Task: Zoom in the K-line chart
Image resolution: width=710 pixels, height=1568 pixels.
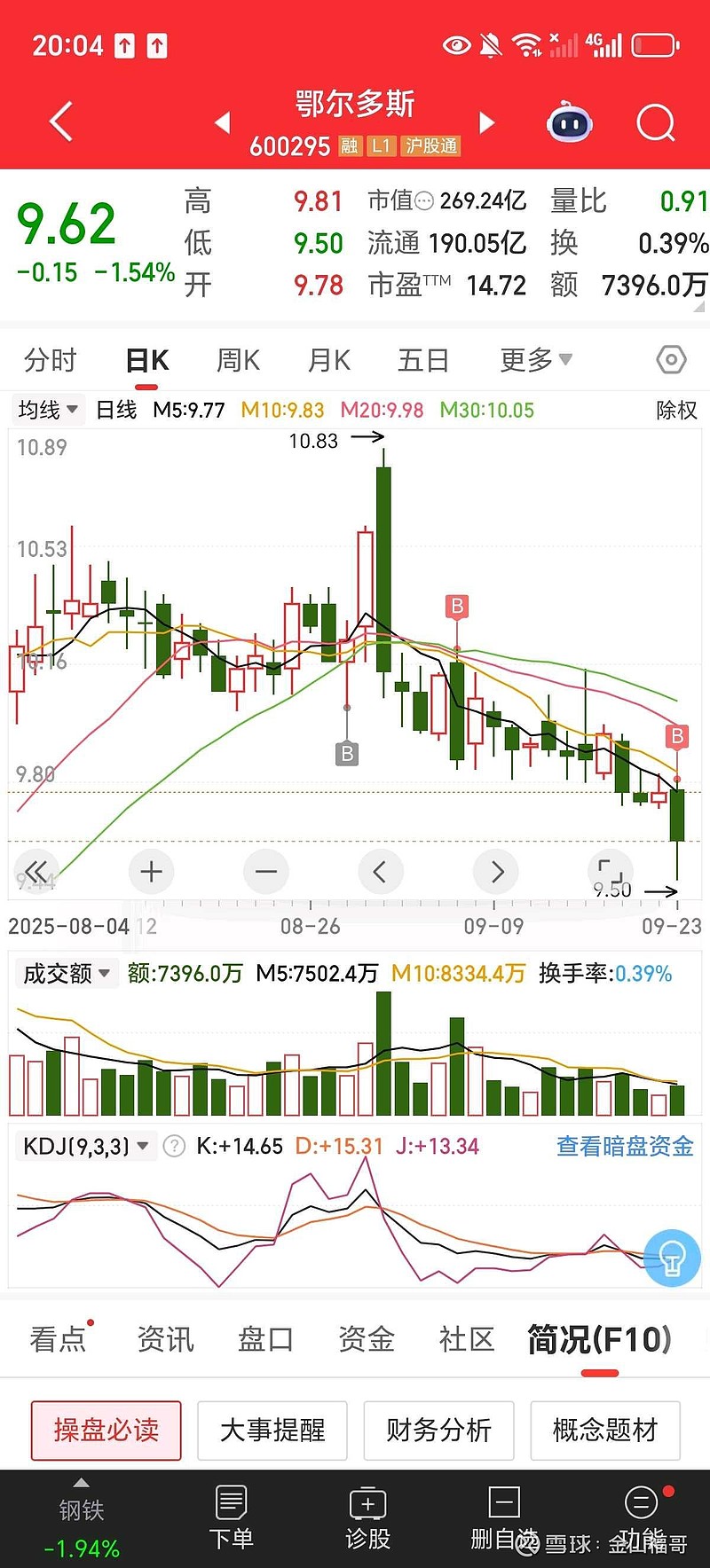Action: point(151,872)
